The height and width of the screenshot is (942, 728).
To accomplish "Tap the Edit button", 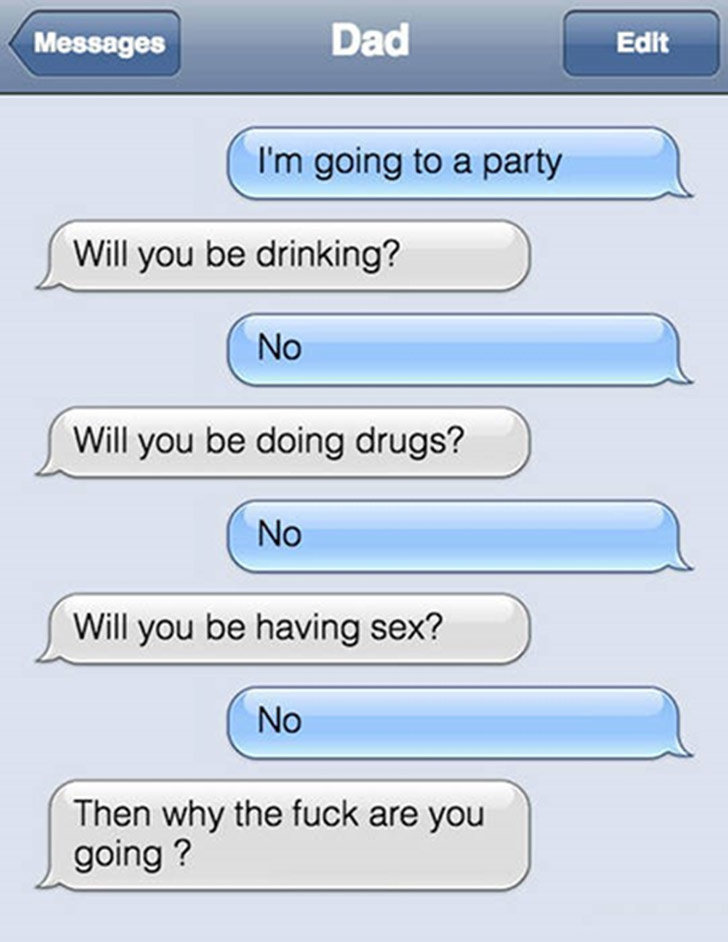I will click(643, 44).
